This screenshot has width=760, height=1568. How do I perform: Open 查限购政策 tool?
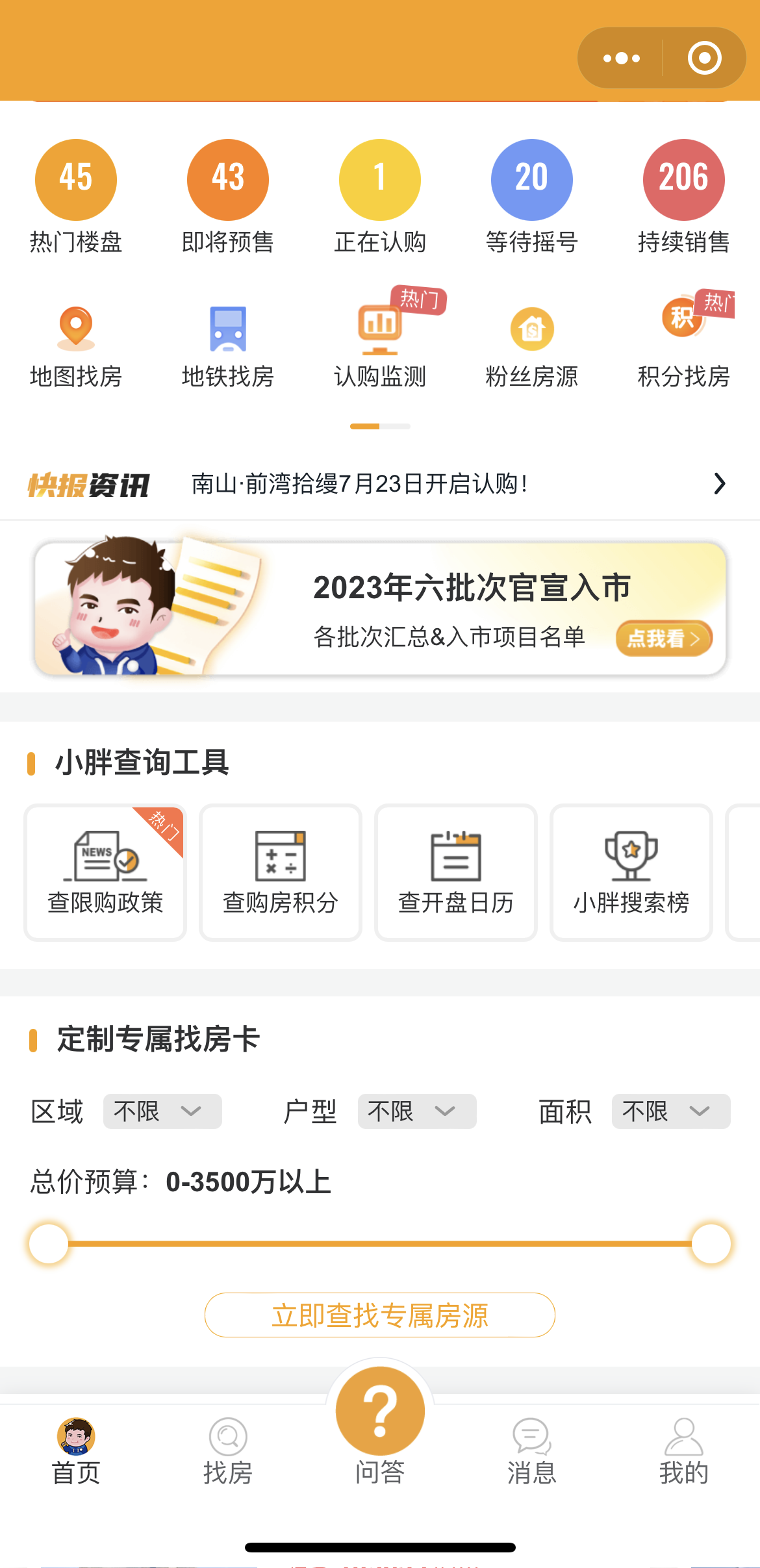tap(105, 872)
